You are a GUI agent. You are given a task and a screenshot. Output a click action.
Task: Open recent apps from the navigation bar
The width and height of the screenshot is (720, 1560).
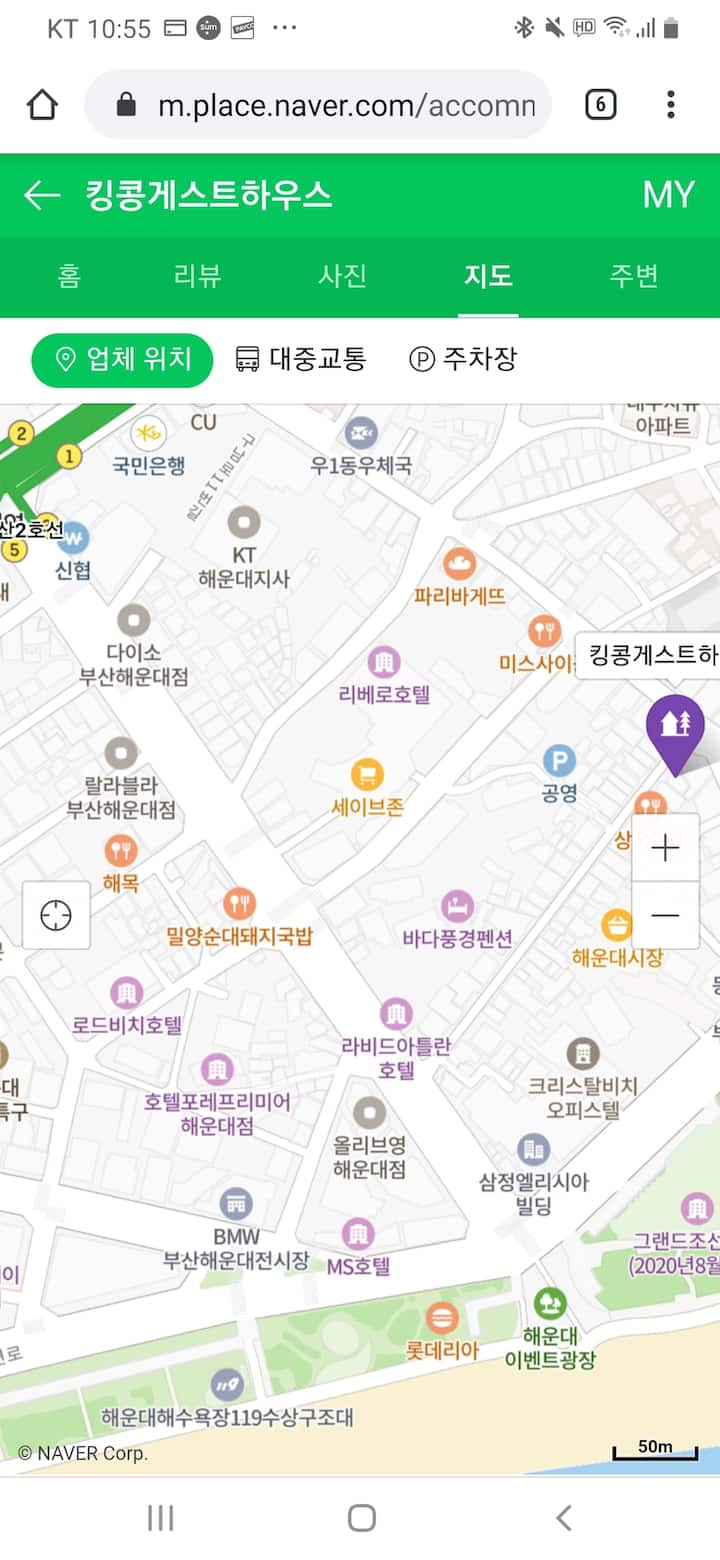[x=160, y=1518]
